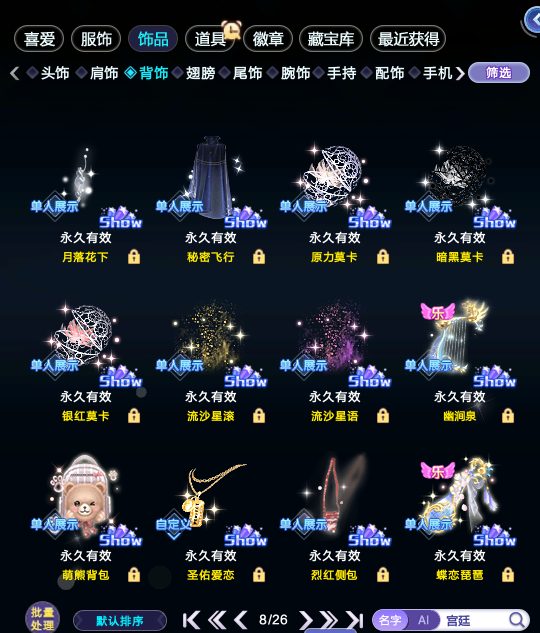
Task: Switch to the 徽章 tab
Action: pyautogui.click(x=268, y=39)
